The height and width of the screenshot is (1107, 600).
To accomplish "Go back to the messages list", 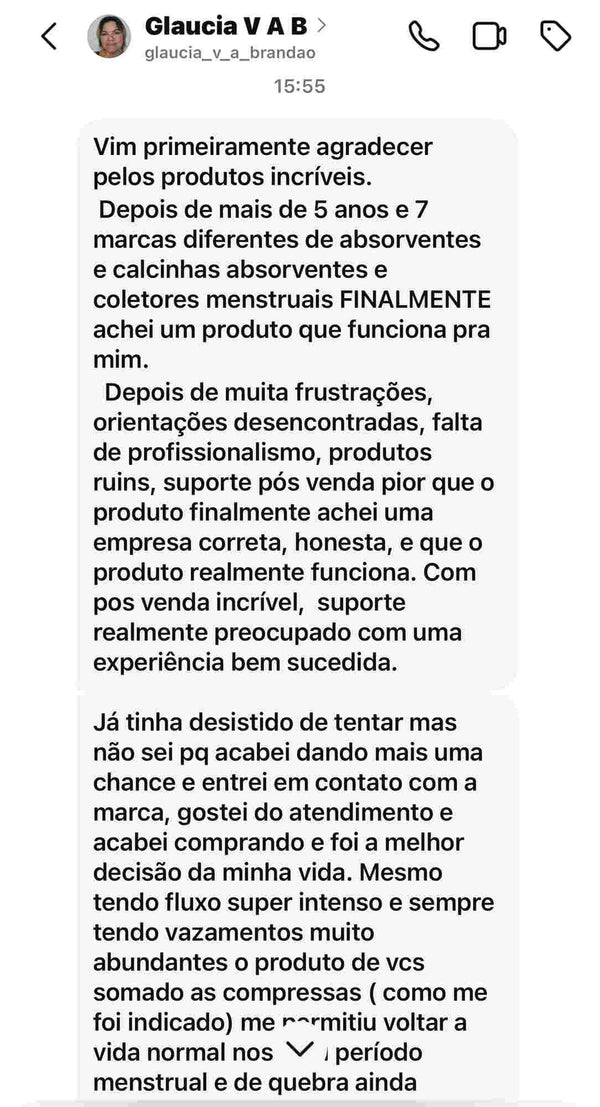I will tap(48, 37).
